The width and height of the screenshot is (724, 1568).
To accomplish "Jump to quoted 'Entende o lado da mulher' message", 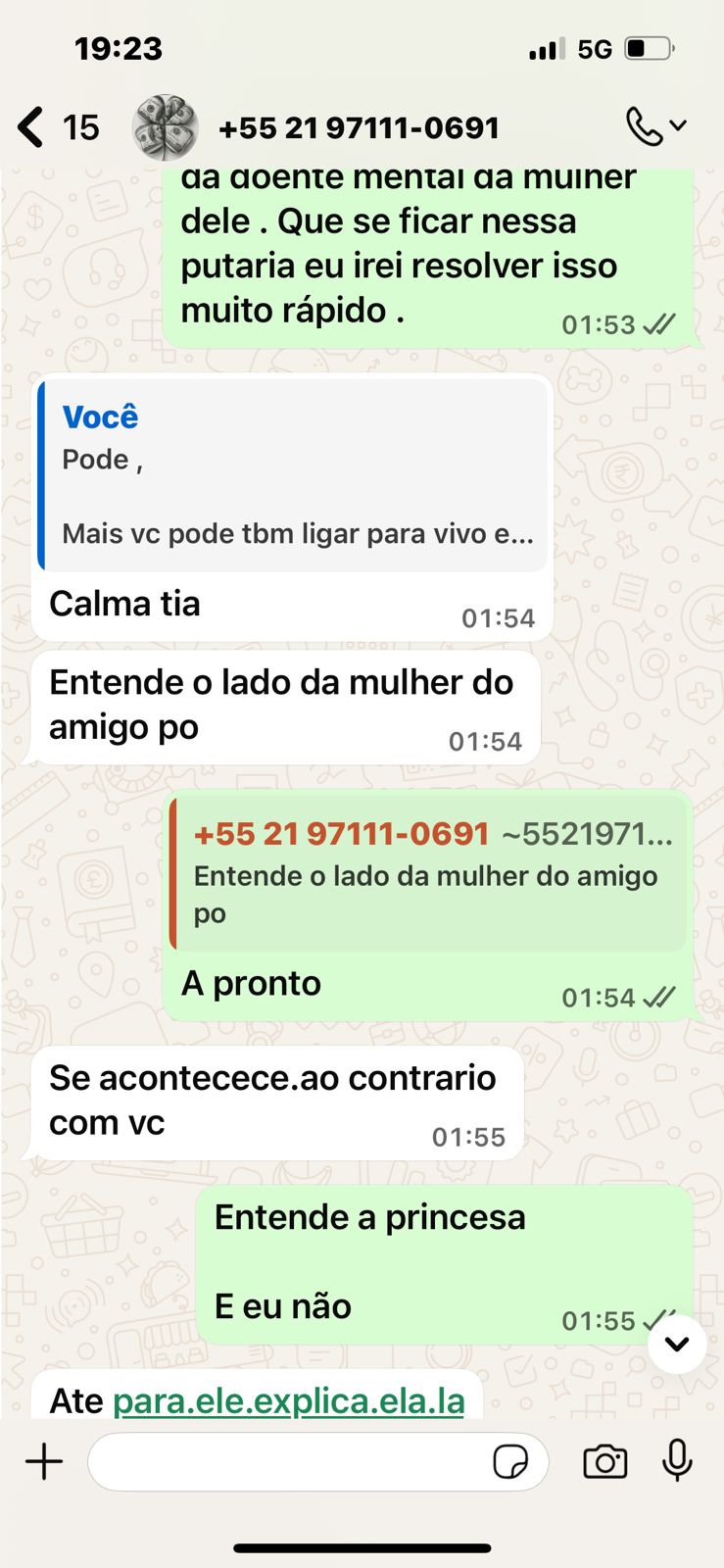I will pos(428,872).
